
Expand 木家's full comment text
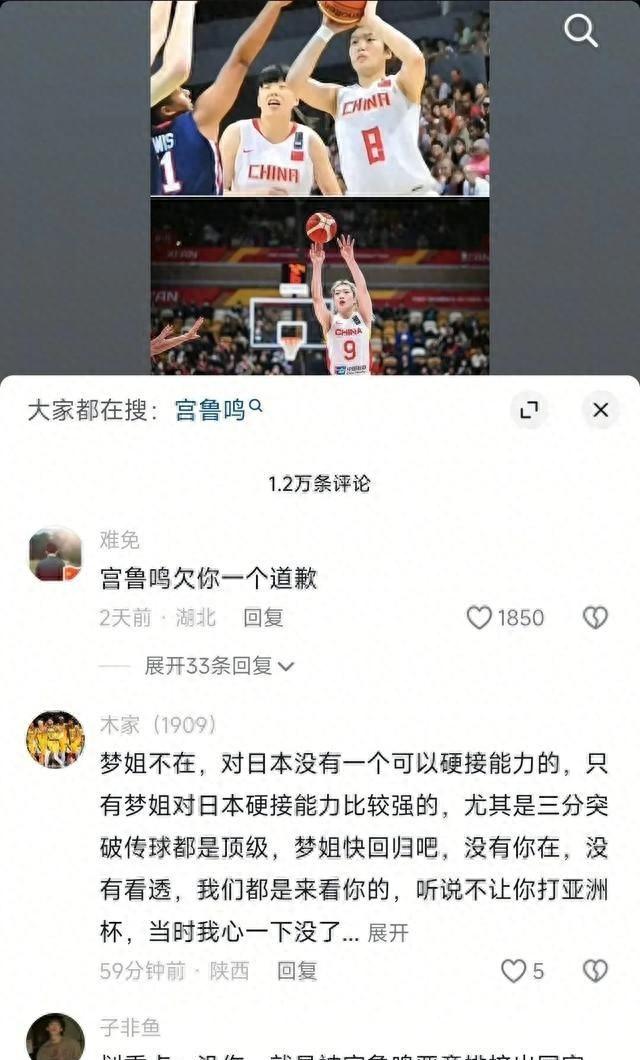(388, 933)
